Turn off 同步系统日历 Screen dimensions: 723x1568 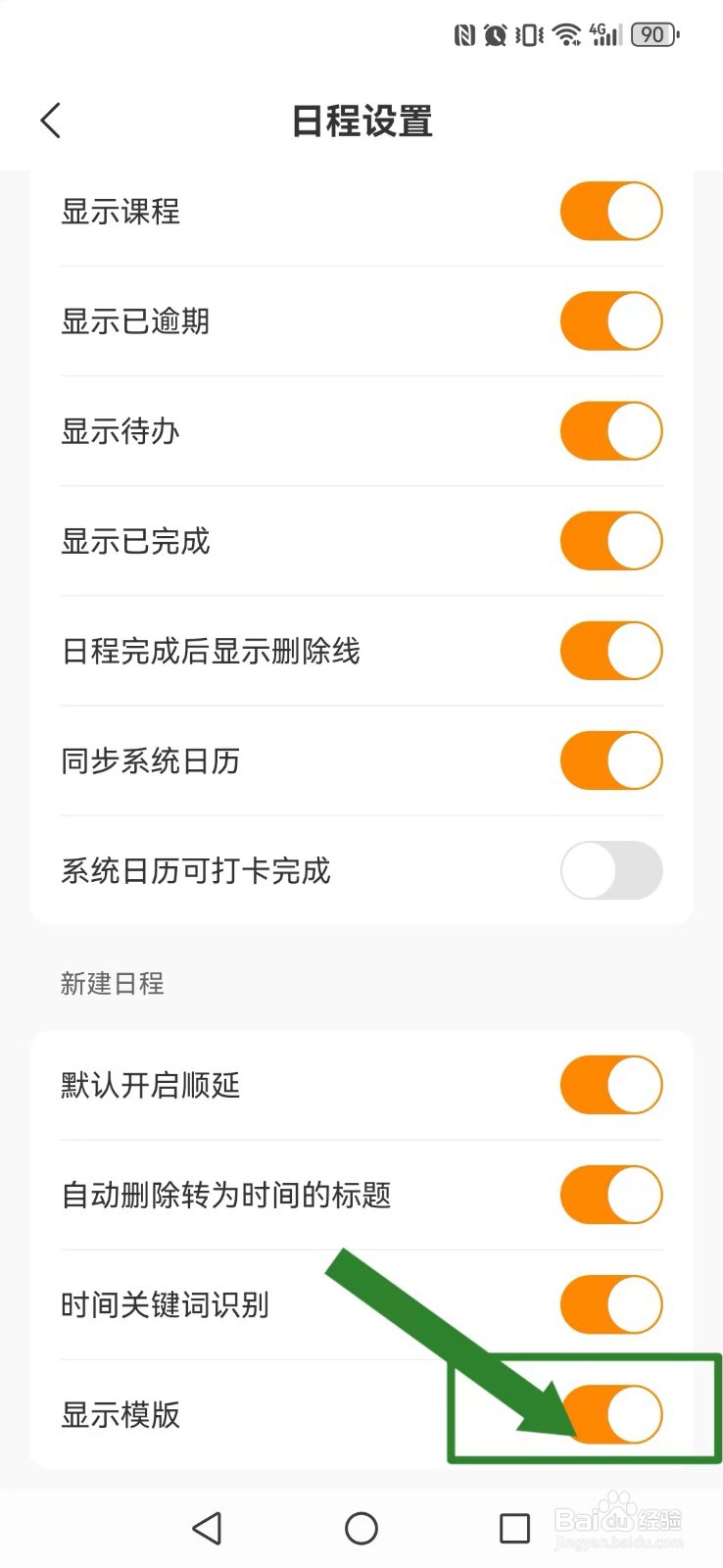coord(610,760)
